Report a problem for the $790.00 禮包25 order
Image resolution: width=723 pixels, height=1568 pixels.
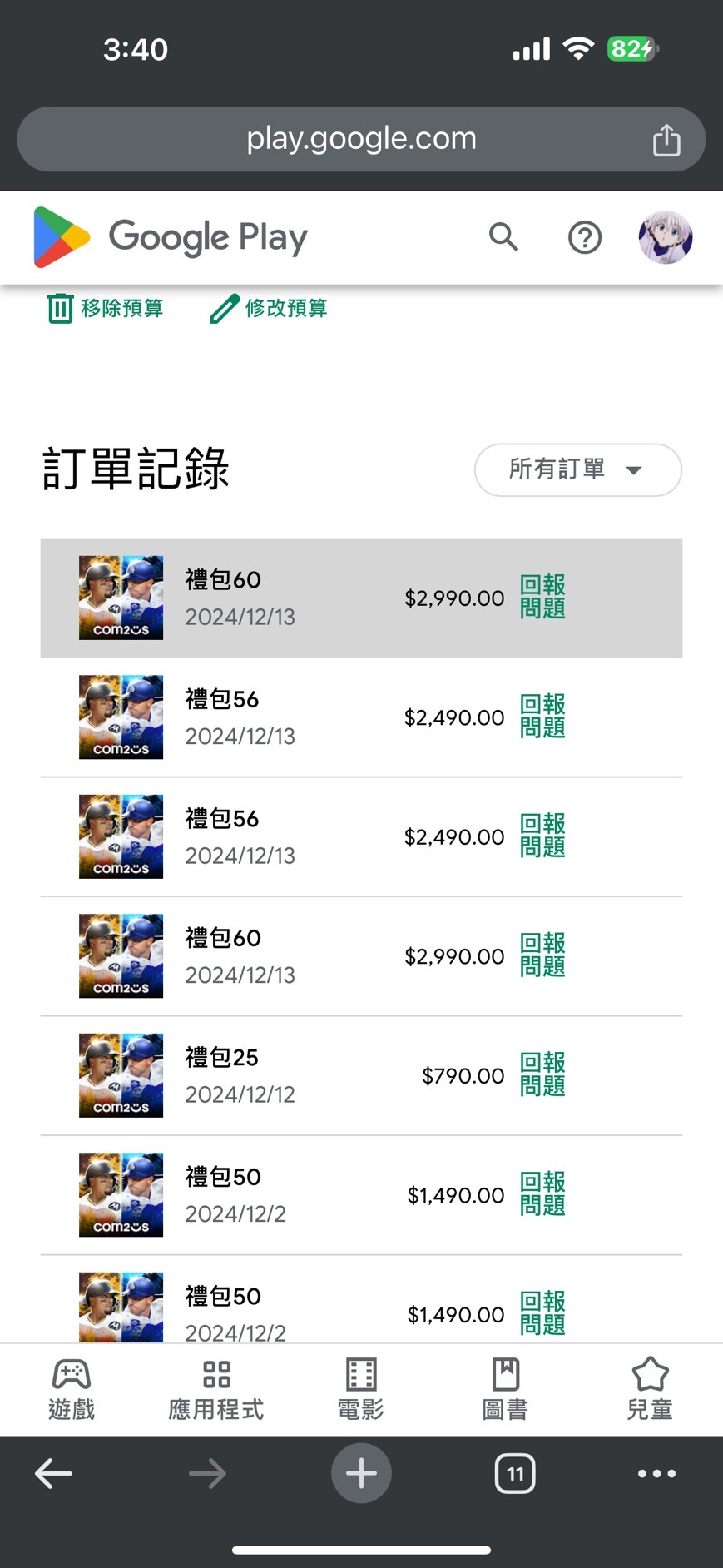(542, 1074)
